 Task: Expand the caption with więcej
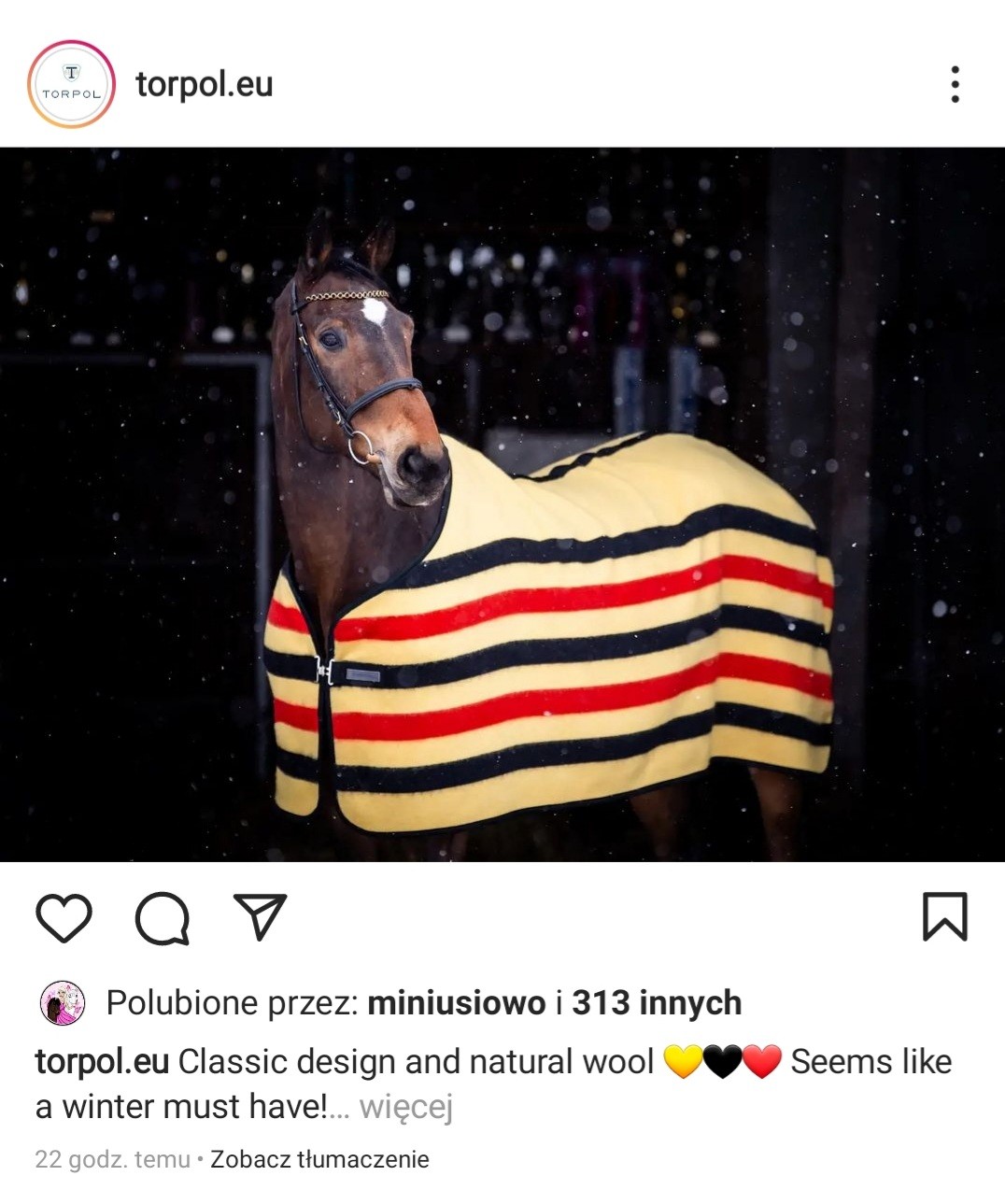[x=405, y=1107]
